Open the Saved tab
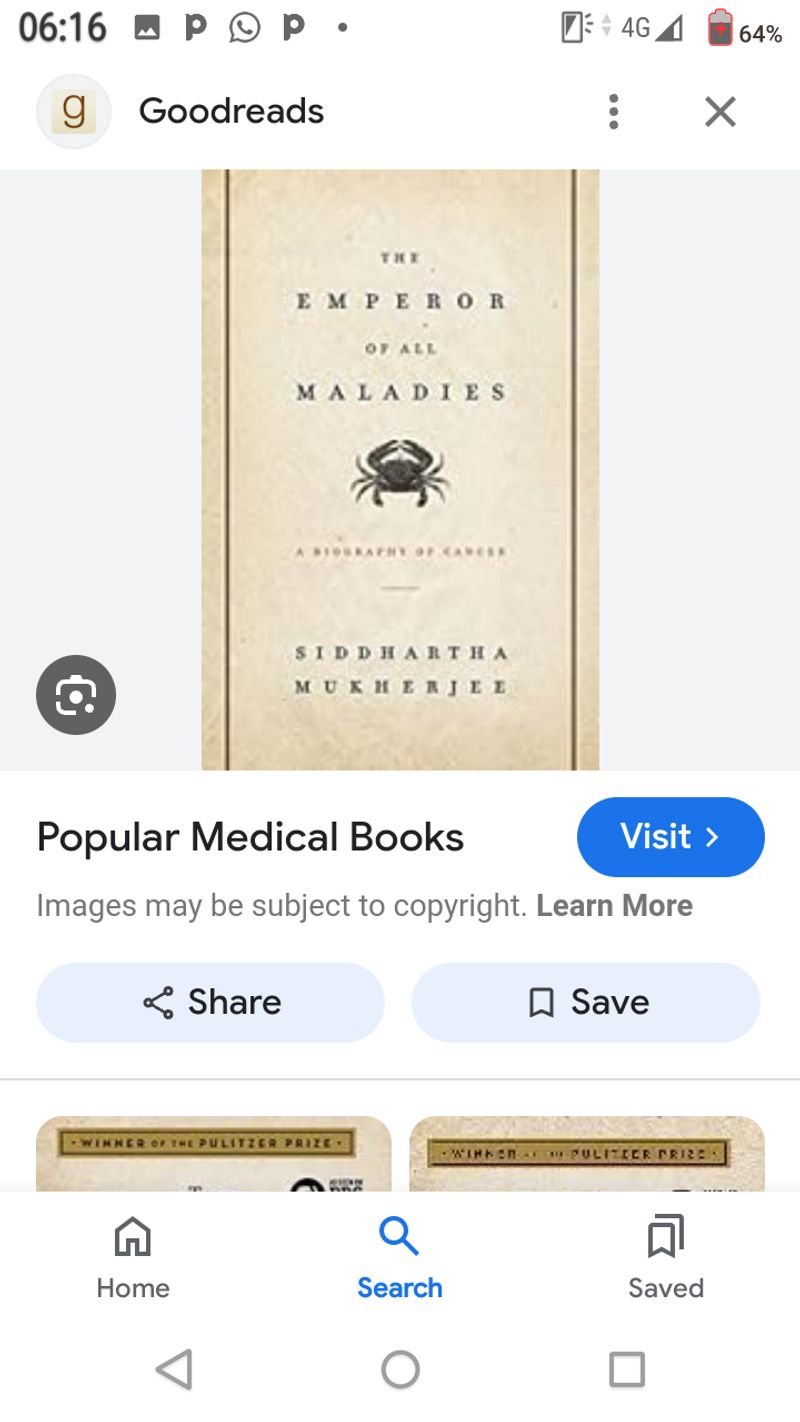This screenshot has width=800, height=1422. 665,1257
